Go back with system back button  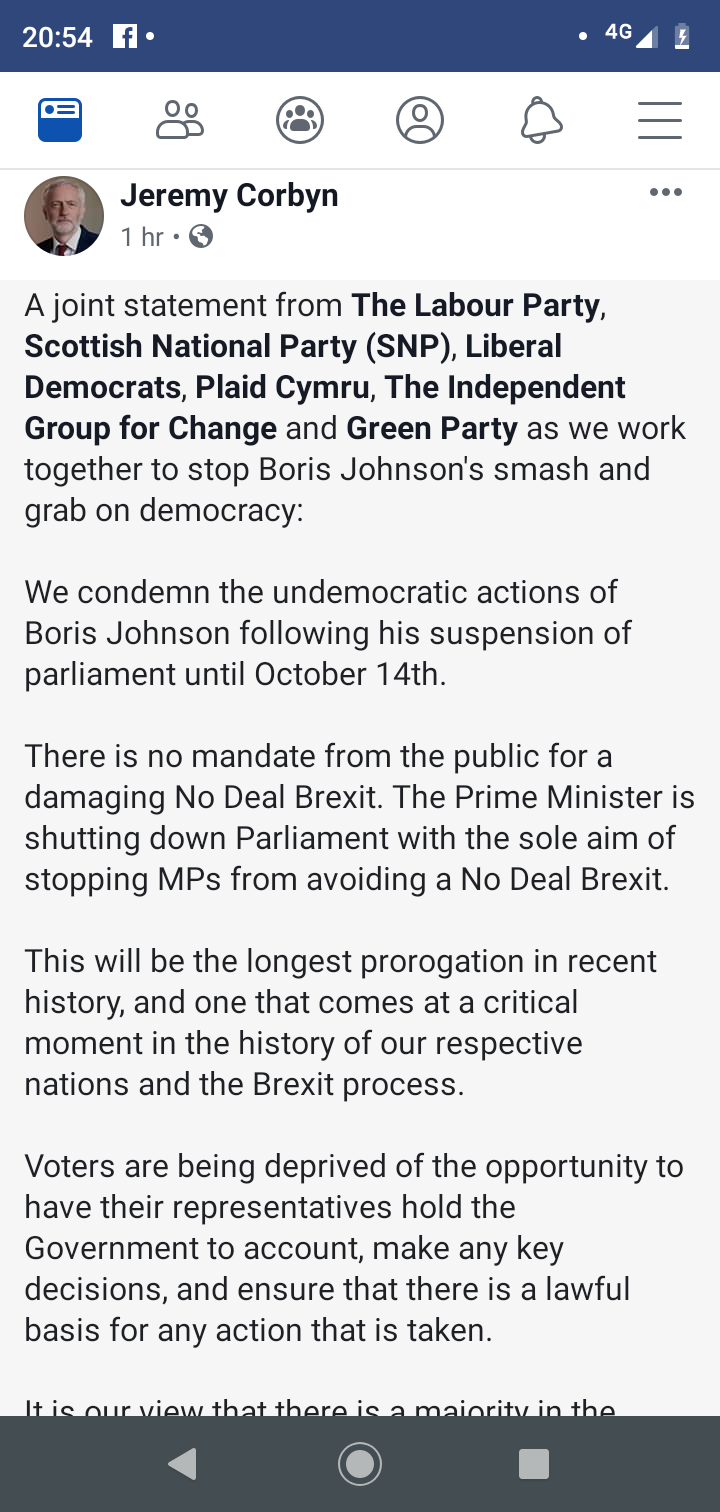(x=182, y=1464)
